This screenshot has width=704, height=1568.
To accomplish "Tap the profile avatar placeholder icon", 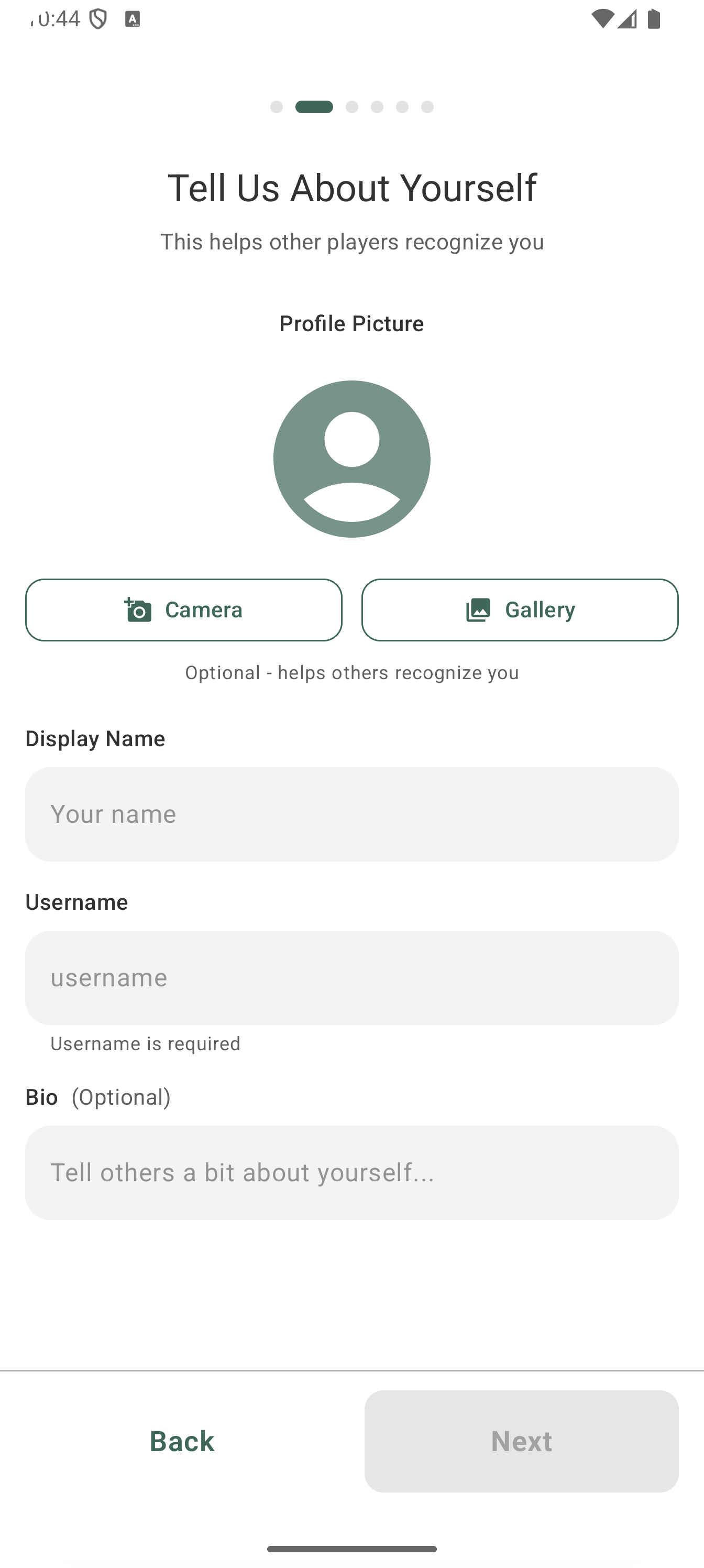I will tap(351, 459).
